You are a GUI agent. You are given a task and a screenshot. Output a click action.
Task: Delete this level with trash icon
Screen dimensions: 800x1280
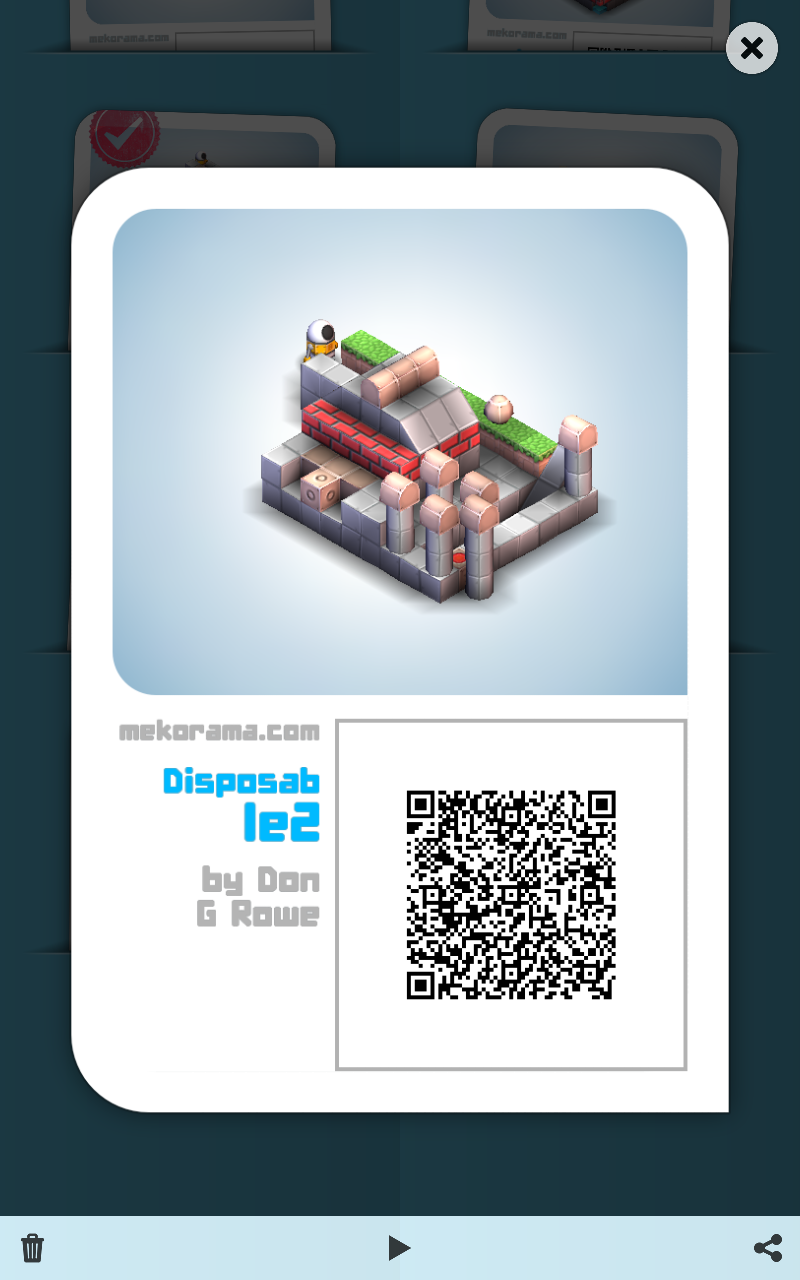pyautogui.click(x=33, y=1248)
